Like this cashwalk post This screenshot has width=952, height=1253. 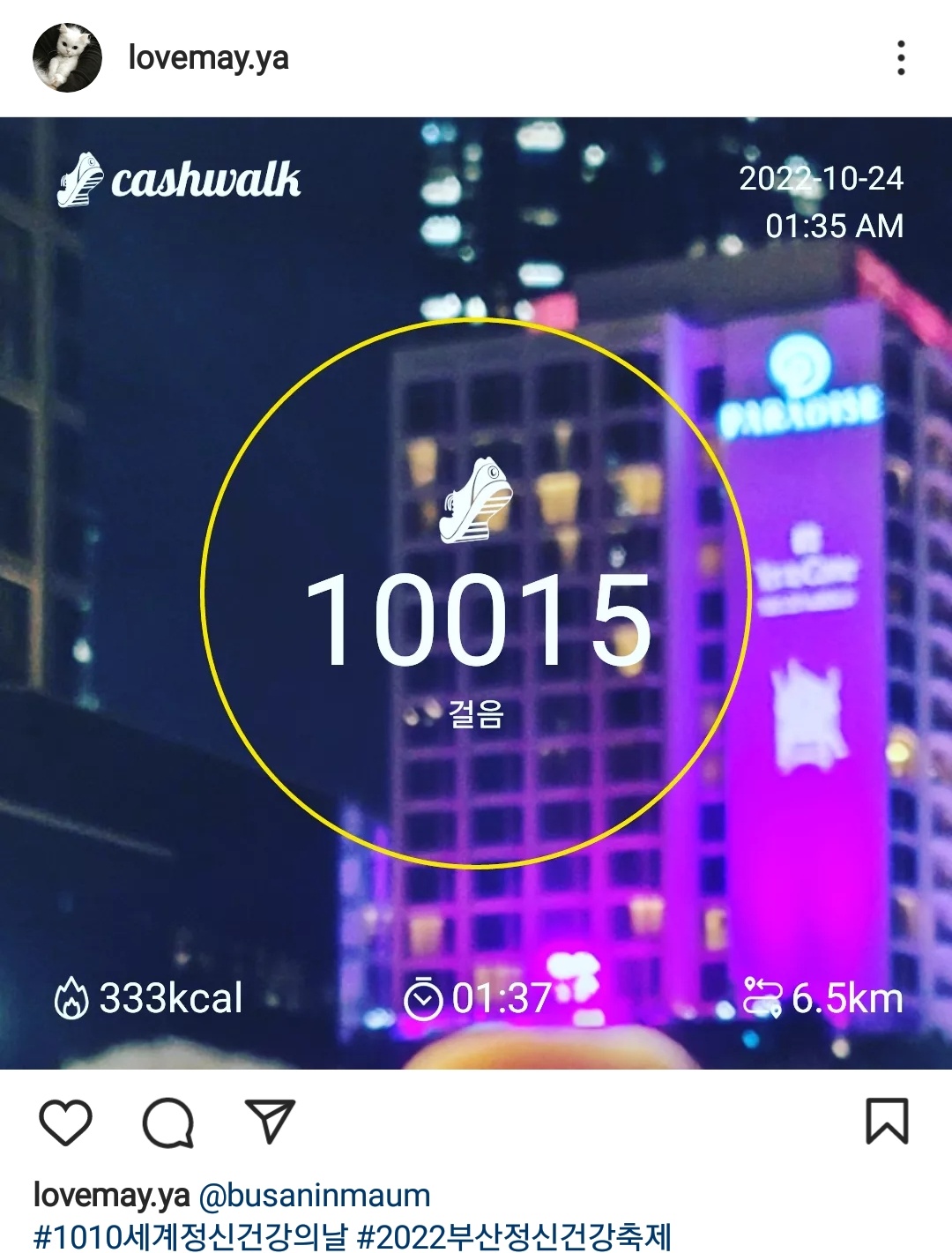tap(66, 1122)
